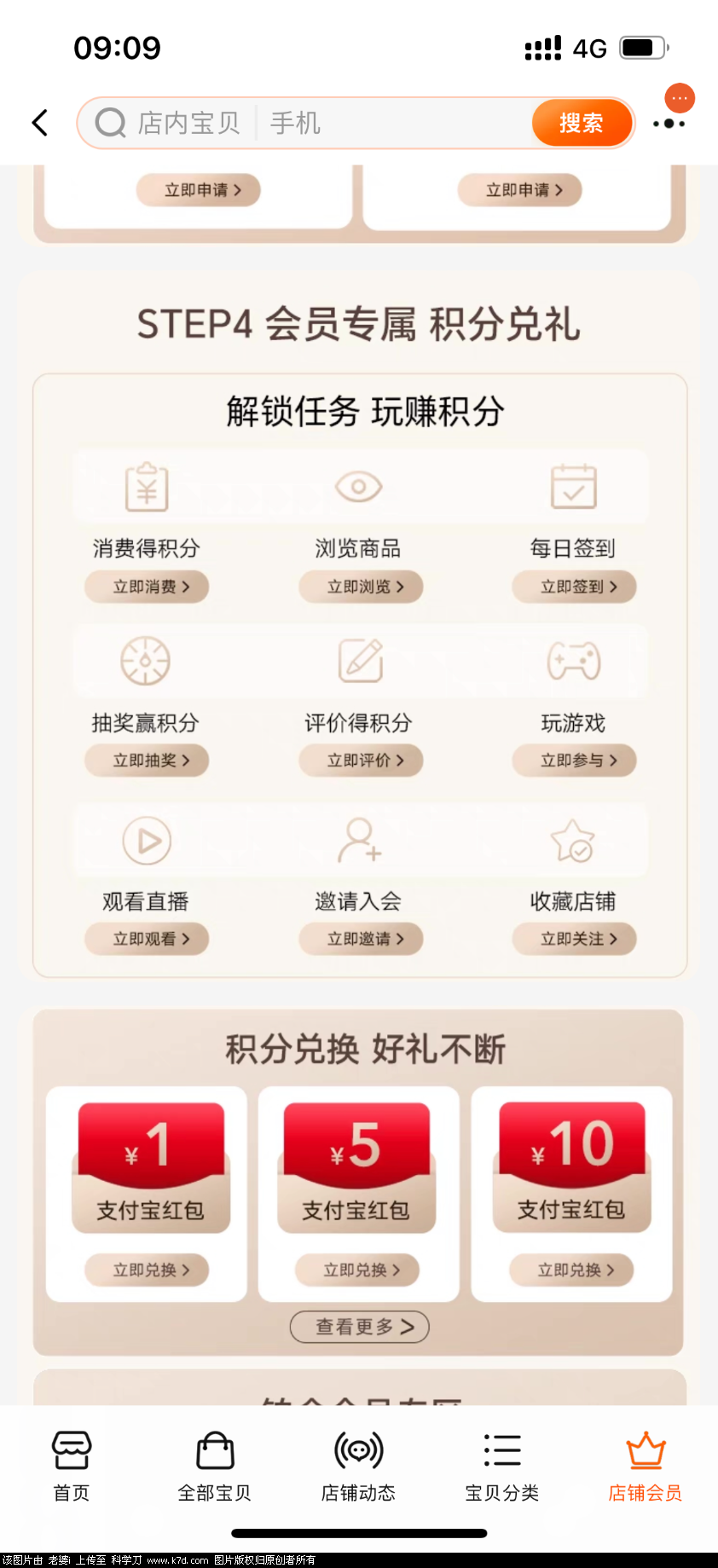The image size is (718, 1568).
Task: Tap the orange 搜索 button
Action: pyautogui.click(x=582, y=123)
